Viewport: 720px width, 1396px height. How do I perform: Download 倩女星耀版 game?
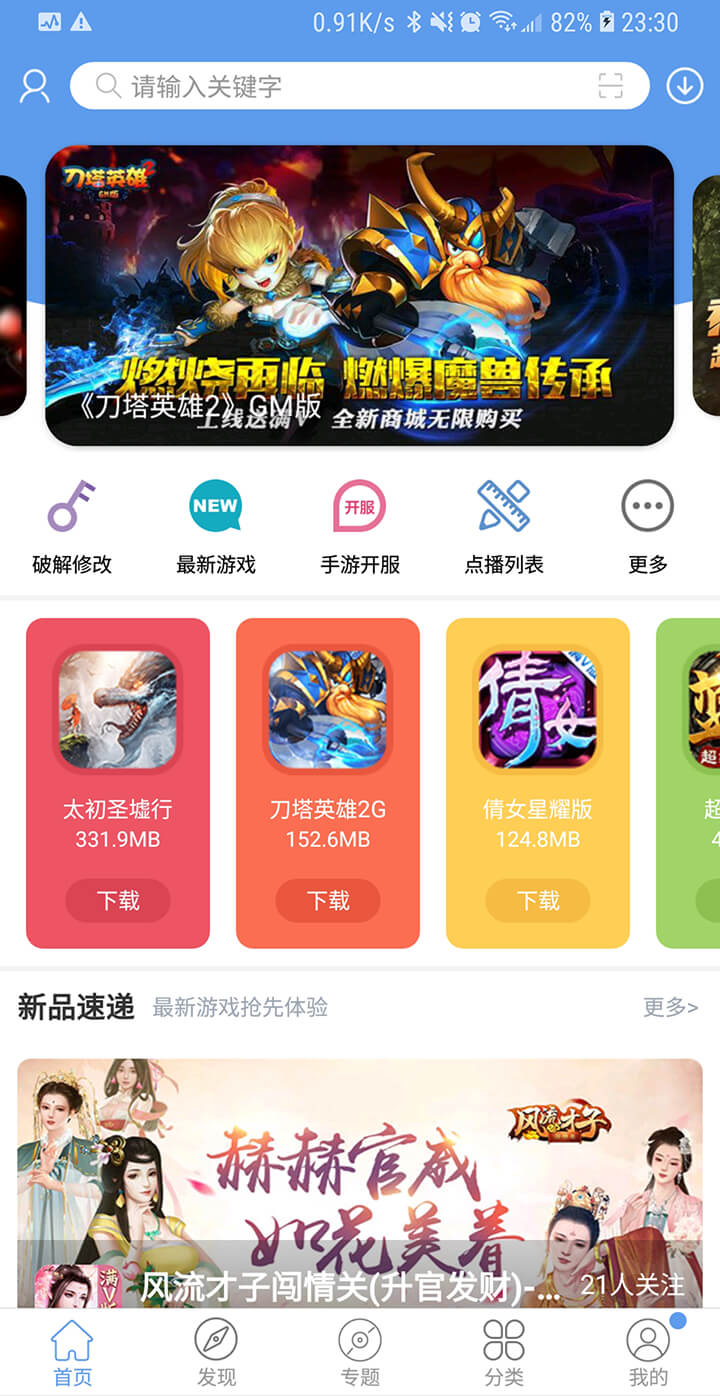pos(537,901)
